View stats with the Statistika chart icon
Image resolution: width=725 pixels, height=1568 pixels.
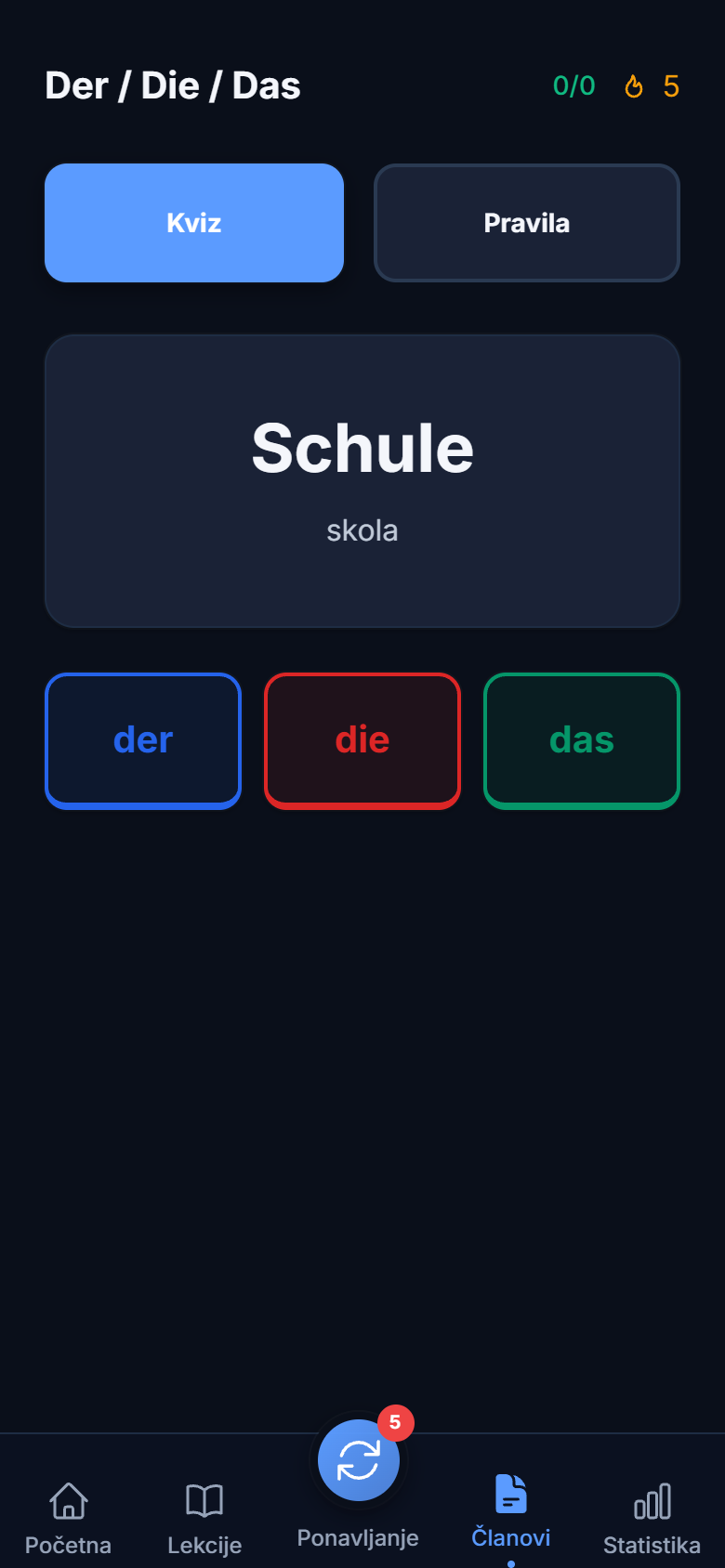(x=652, y=1499)
